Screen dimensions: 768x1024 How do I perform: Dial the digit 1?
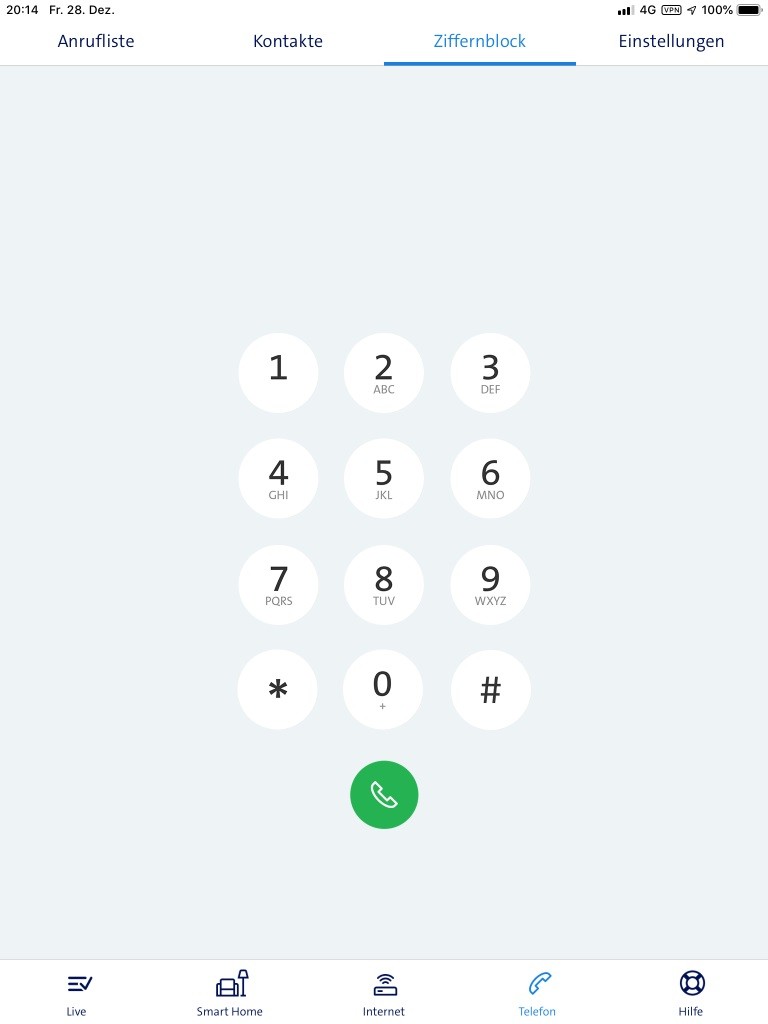point(278,372)
